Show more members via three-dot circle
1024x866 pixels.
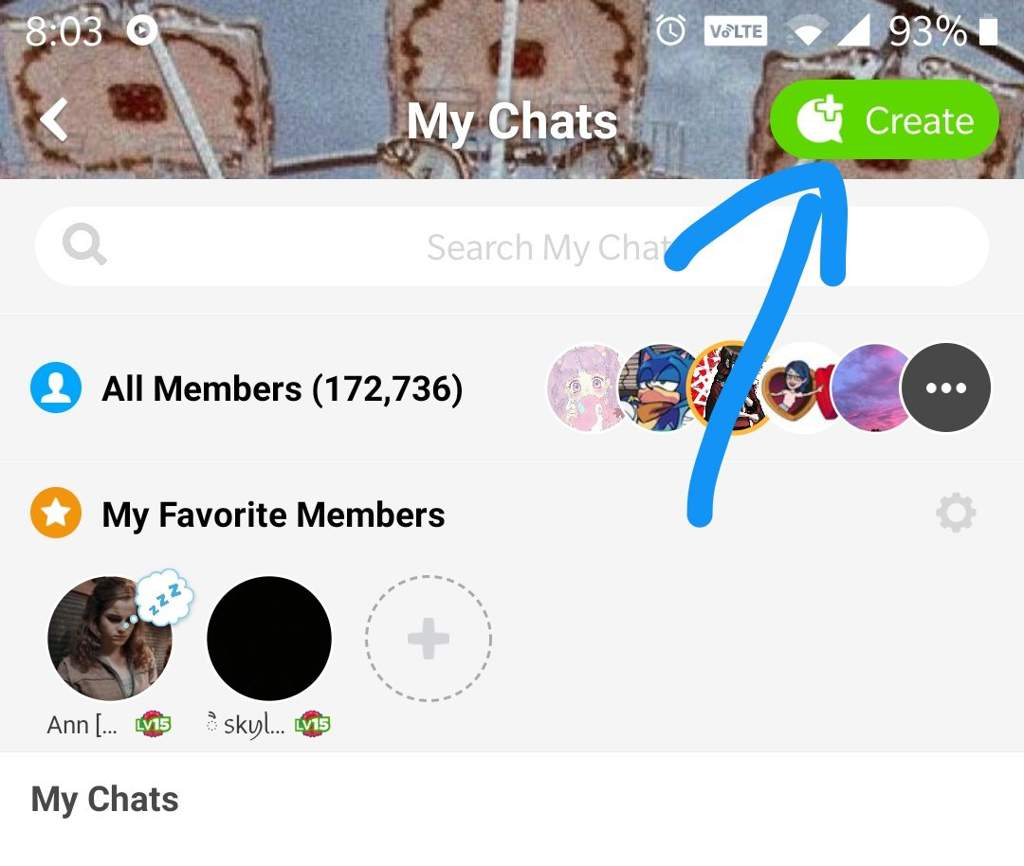tap(945, 388)
